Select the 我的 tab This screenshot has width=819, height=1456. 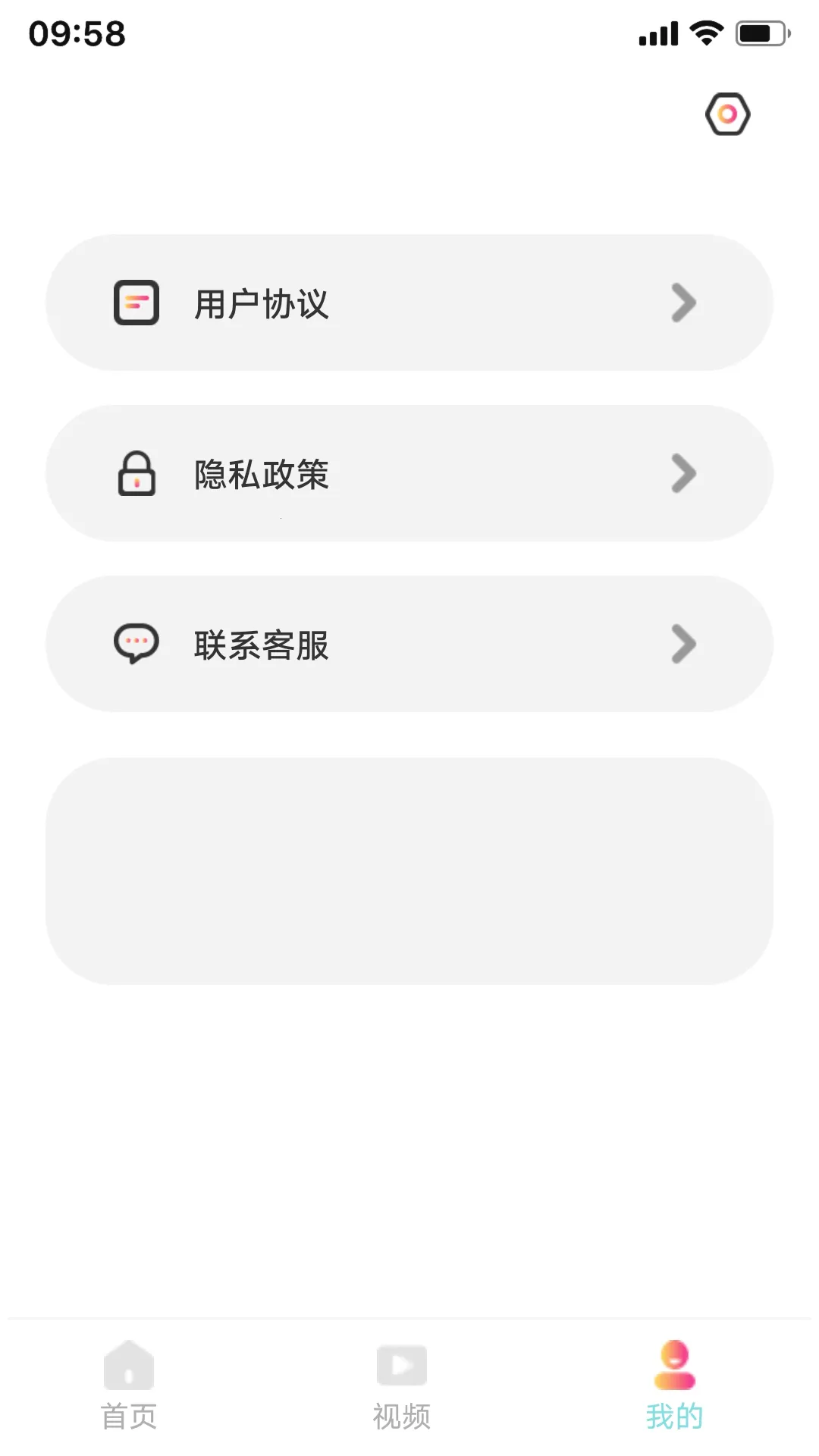(x=674, y=1410)
